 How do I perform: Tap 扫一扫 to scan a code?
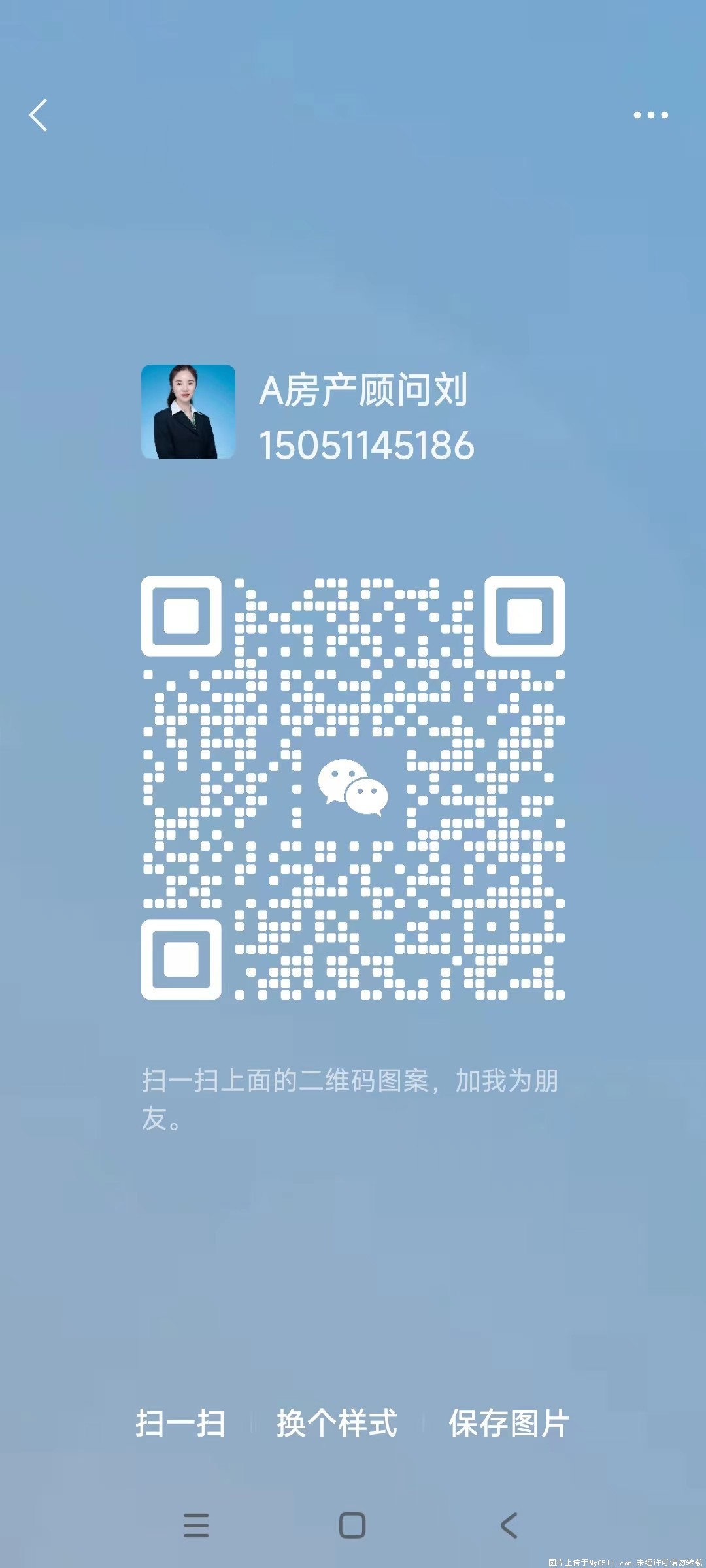tap(180, 1424)
